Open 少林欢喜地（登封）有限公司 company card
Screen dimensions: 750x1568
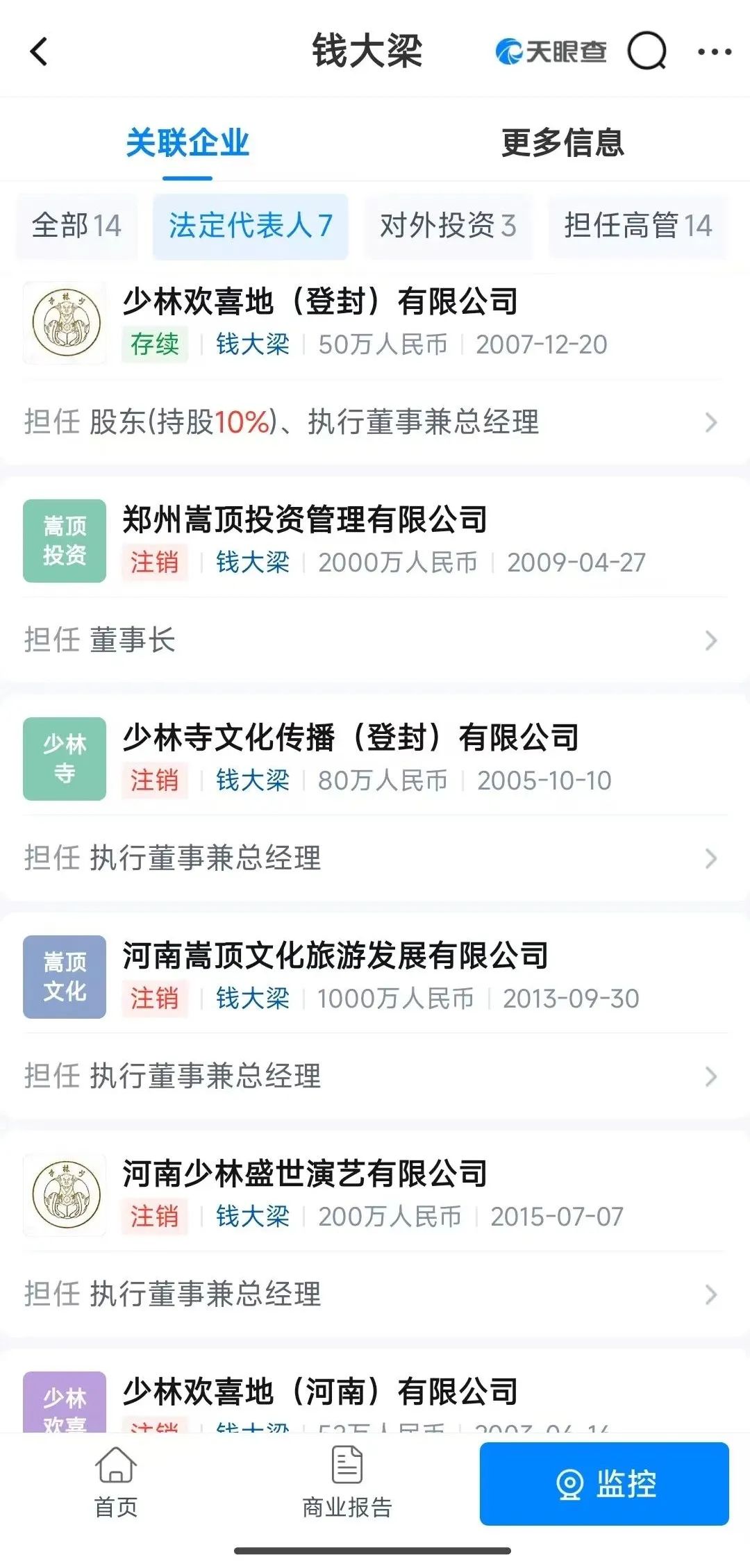click(319, 302)
